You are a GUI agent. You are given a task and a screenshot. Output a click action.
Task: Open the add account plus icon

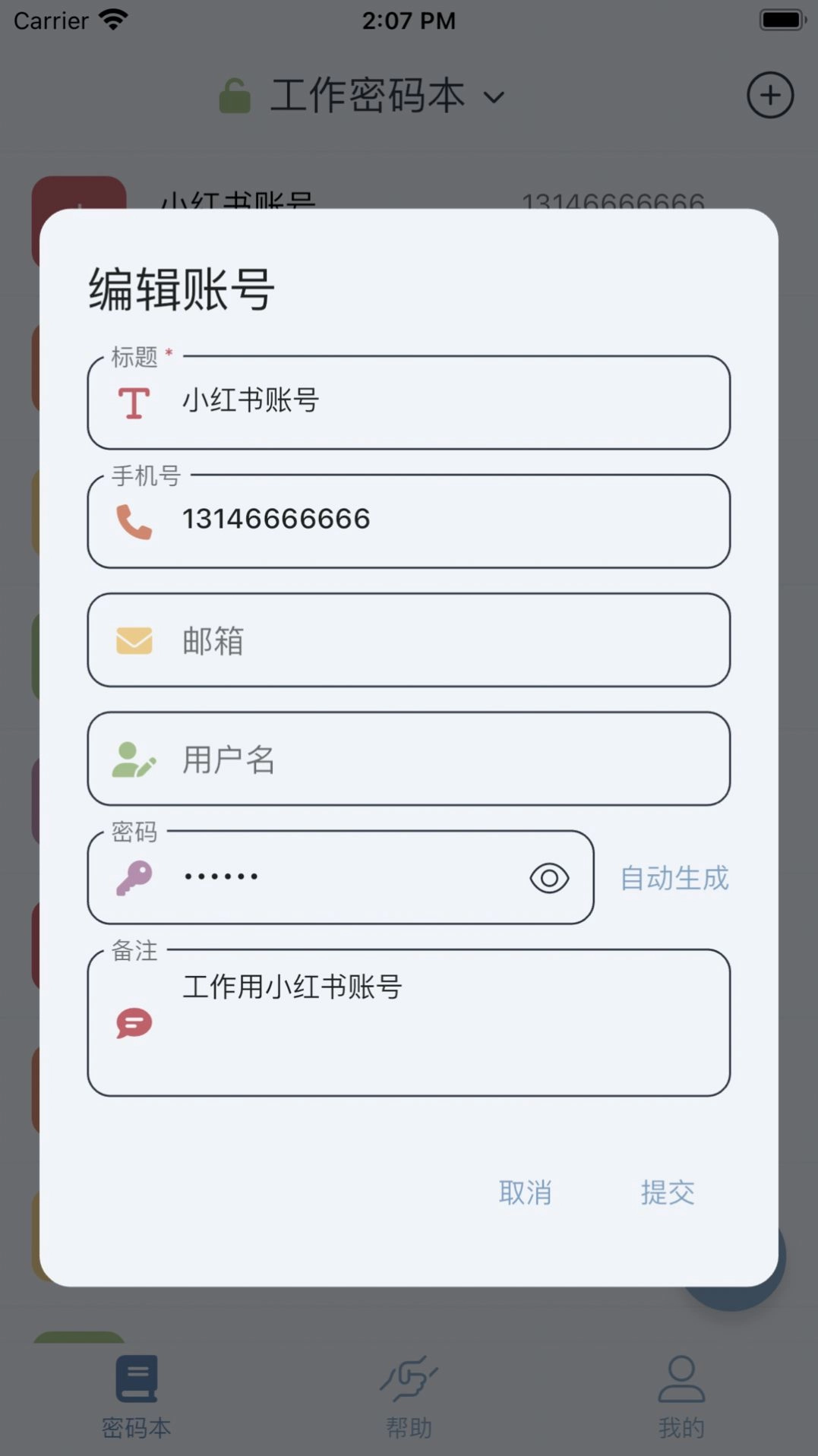pos(770,94)
